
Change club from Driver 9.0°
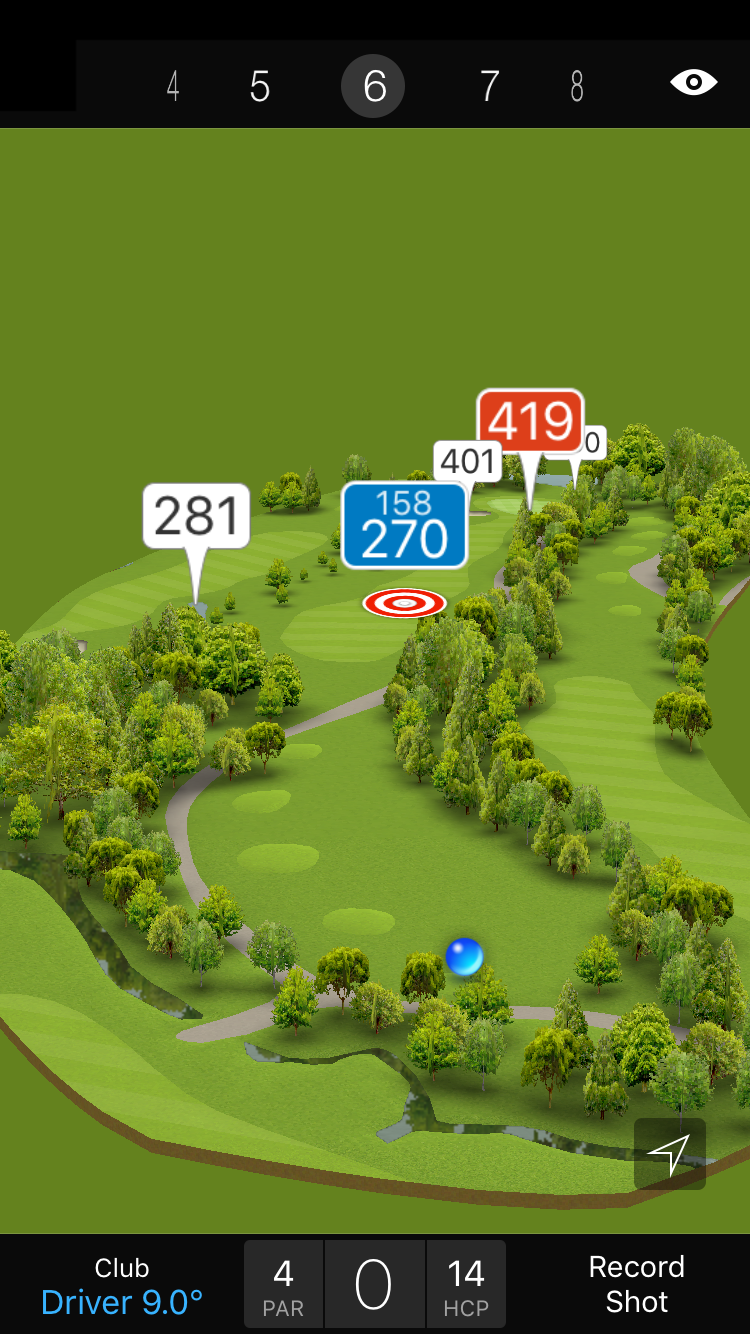pos(122,1286)
